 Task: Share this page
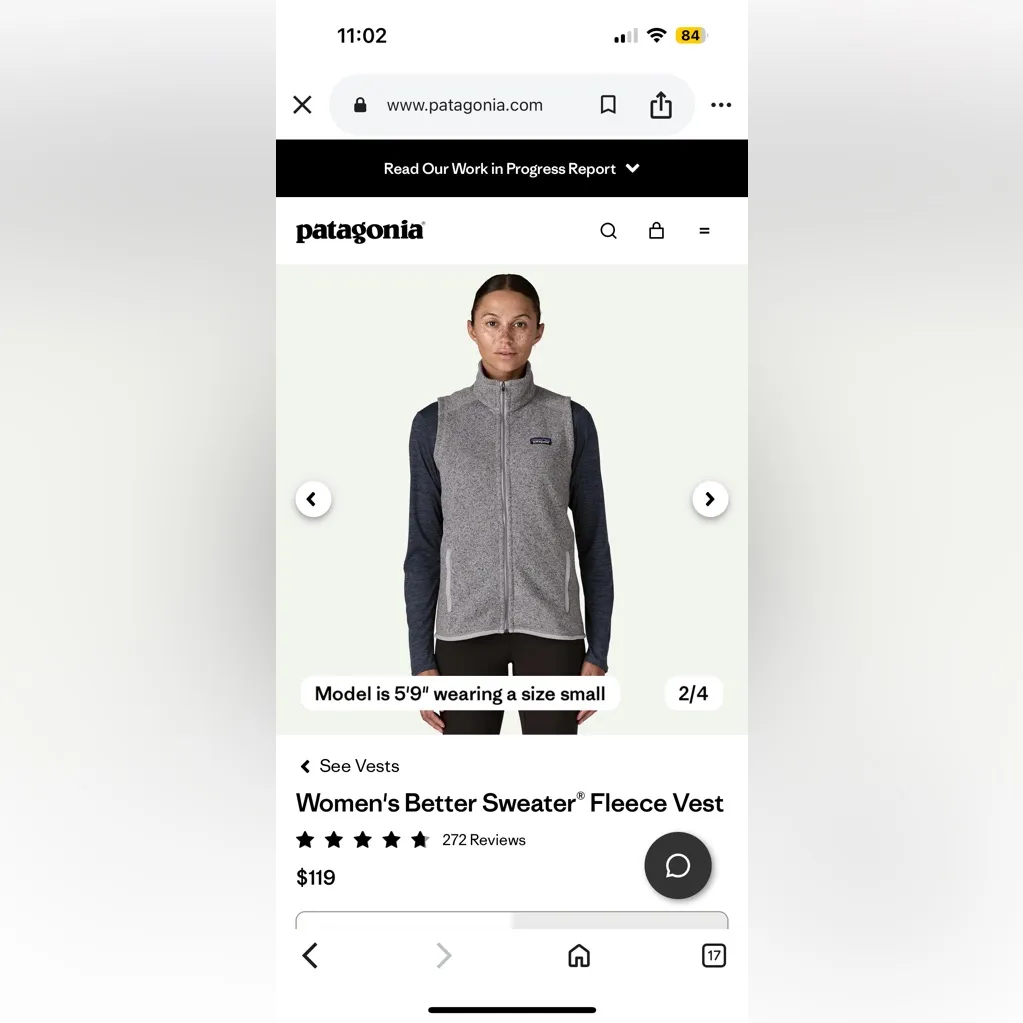click(661, 105)
